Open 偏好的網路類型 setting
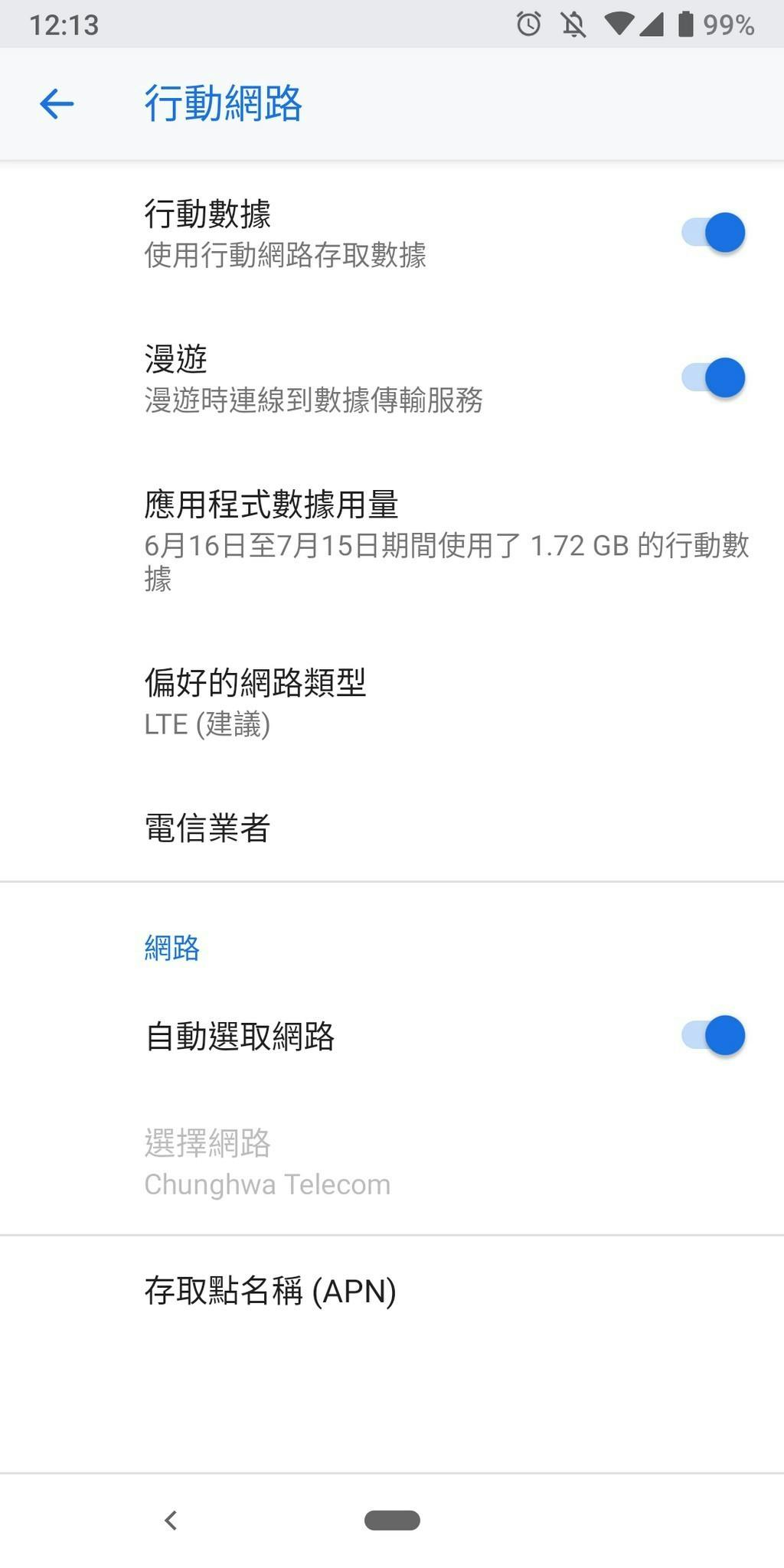 coord(392,702)
